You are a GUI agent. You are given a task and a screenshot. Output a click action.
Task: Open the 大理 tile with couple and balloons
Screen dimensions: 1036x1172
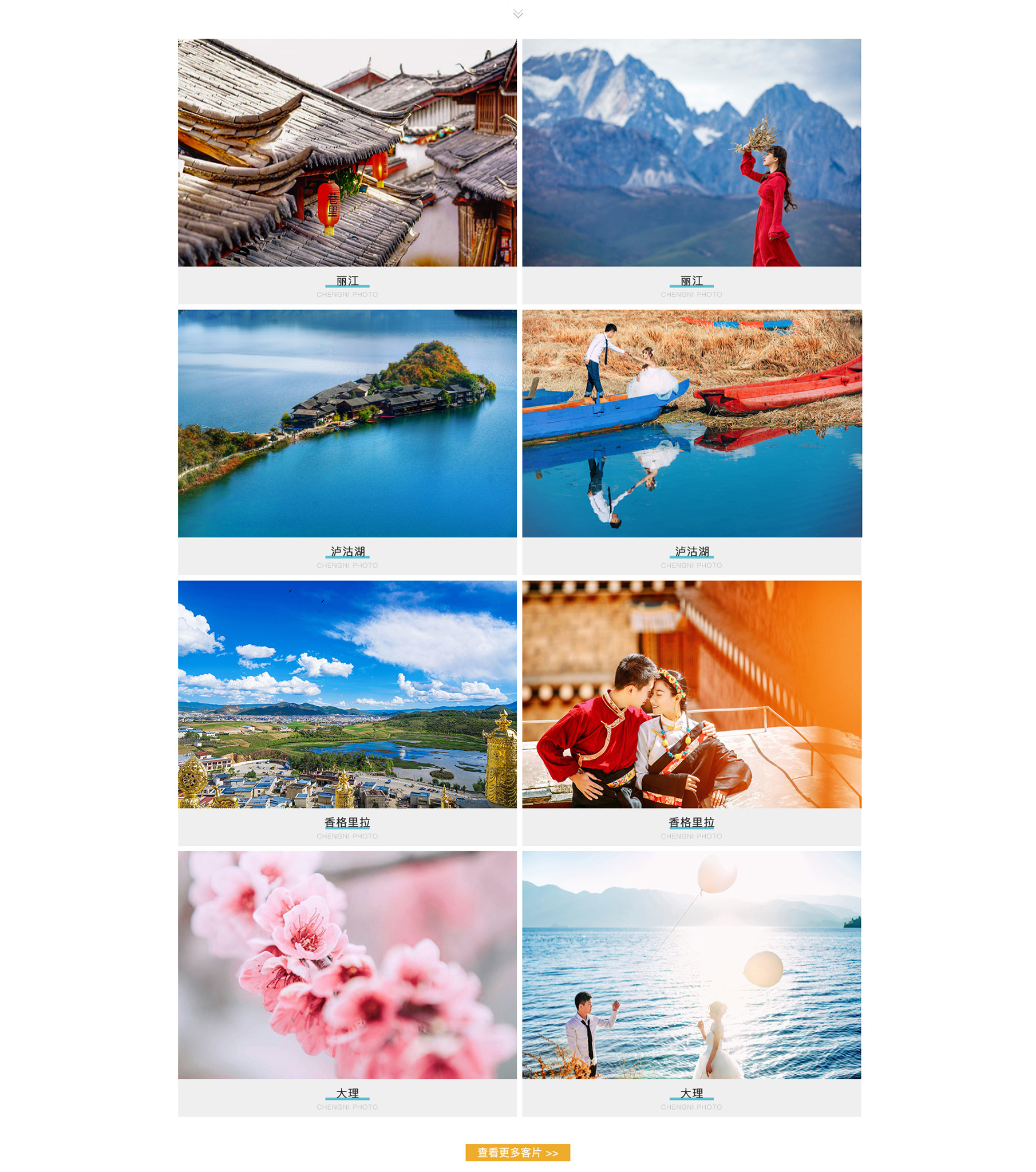tap(691, 964)
